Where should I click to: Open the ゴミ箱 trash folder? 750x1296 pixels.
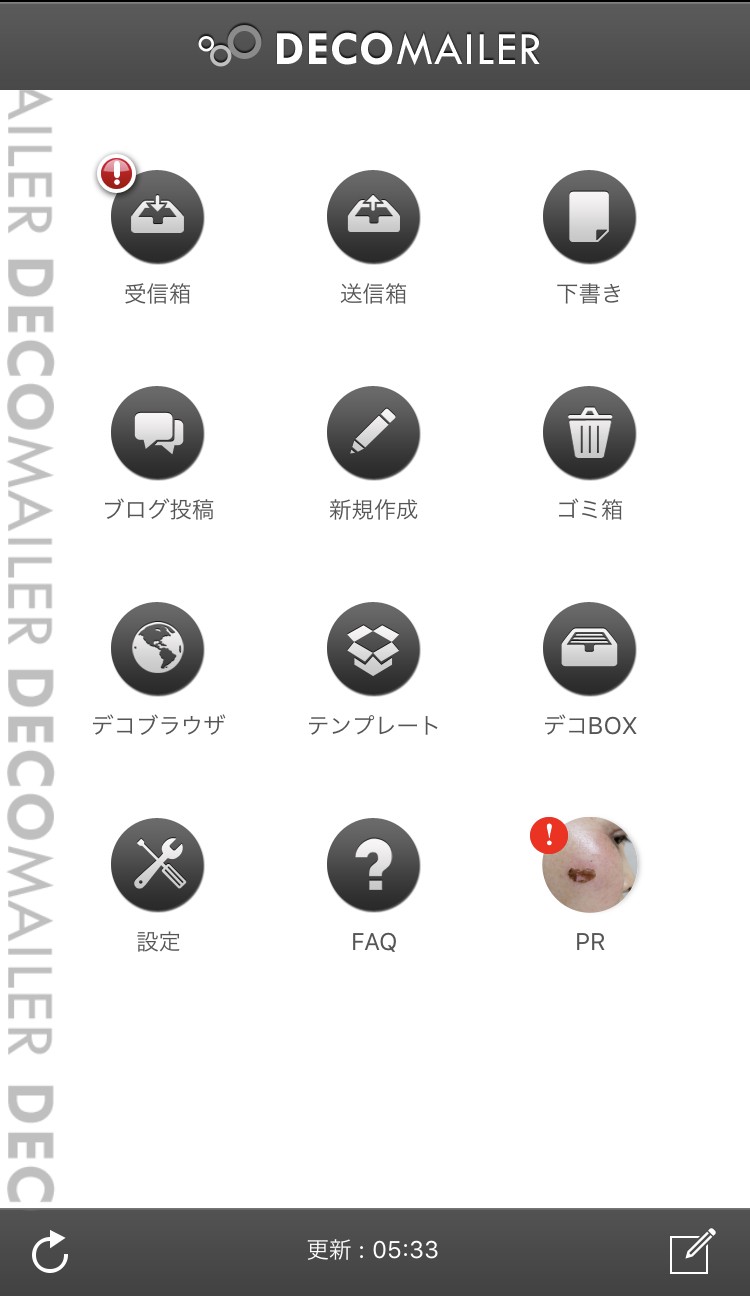pos(589,433)
